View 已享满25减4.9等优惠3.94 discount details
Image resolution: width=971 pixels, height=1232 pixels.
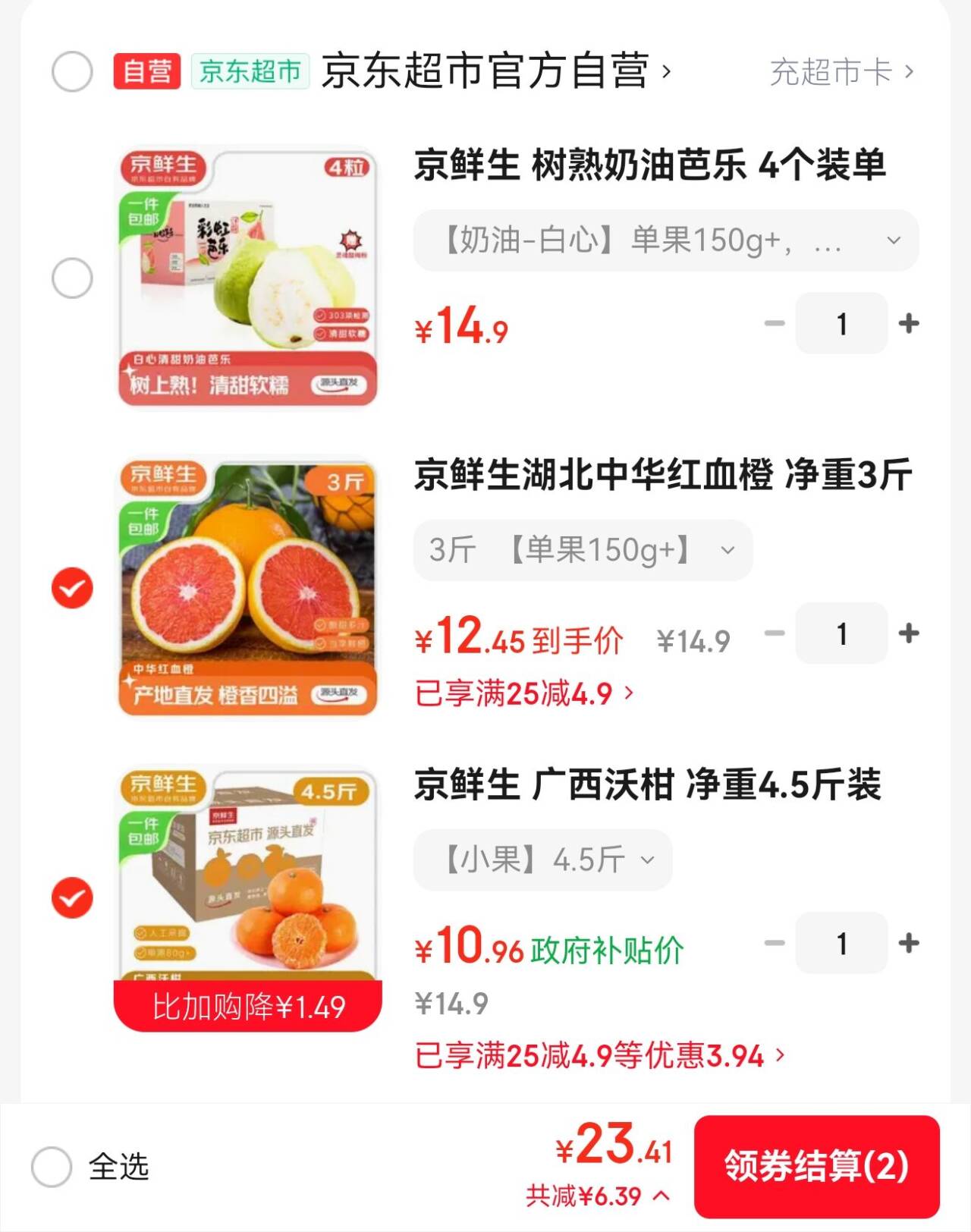[599, 1055]
